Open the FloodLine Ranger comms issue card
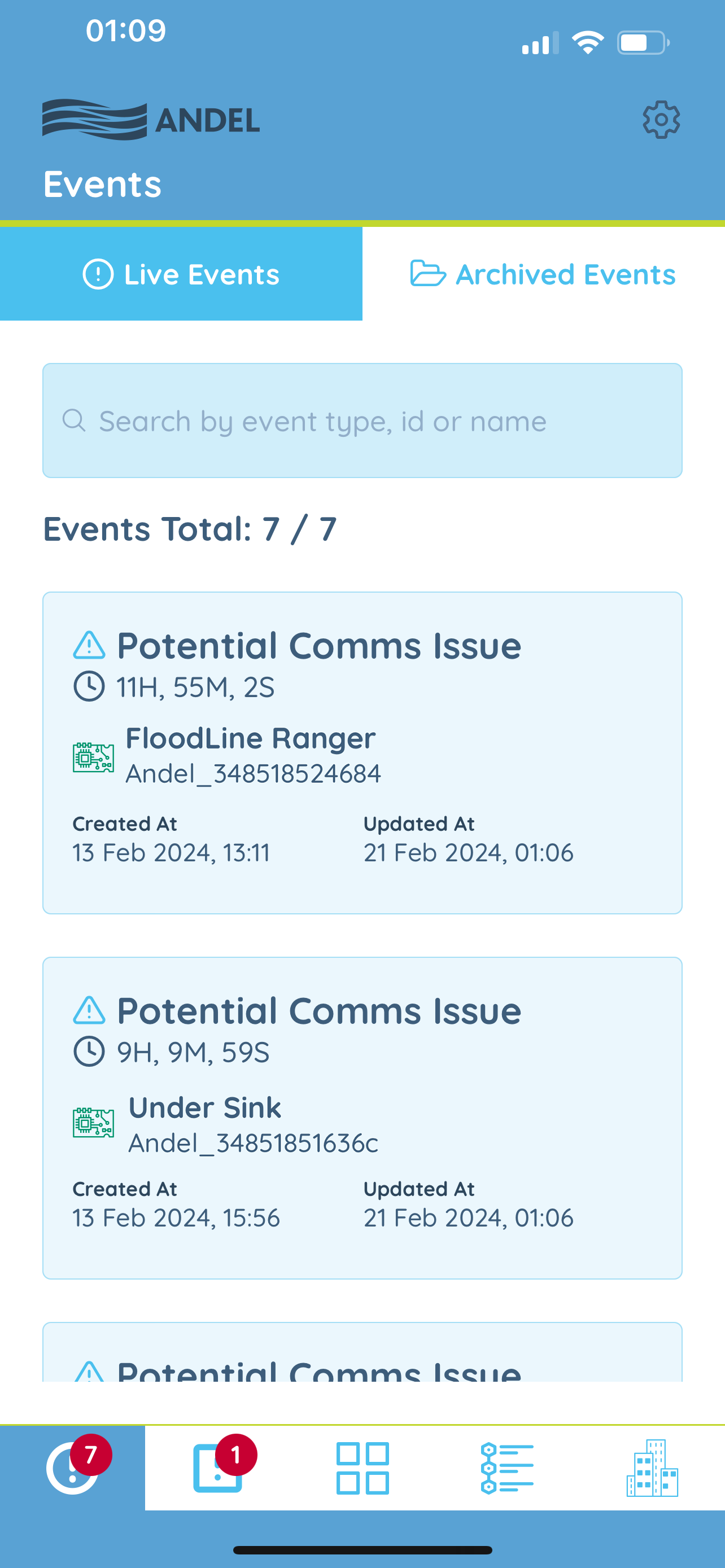725x1568 pixels. [362, 753]
